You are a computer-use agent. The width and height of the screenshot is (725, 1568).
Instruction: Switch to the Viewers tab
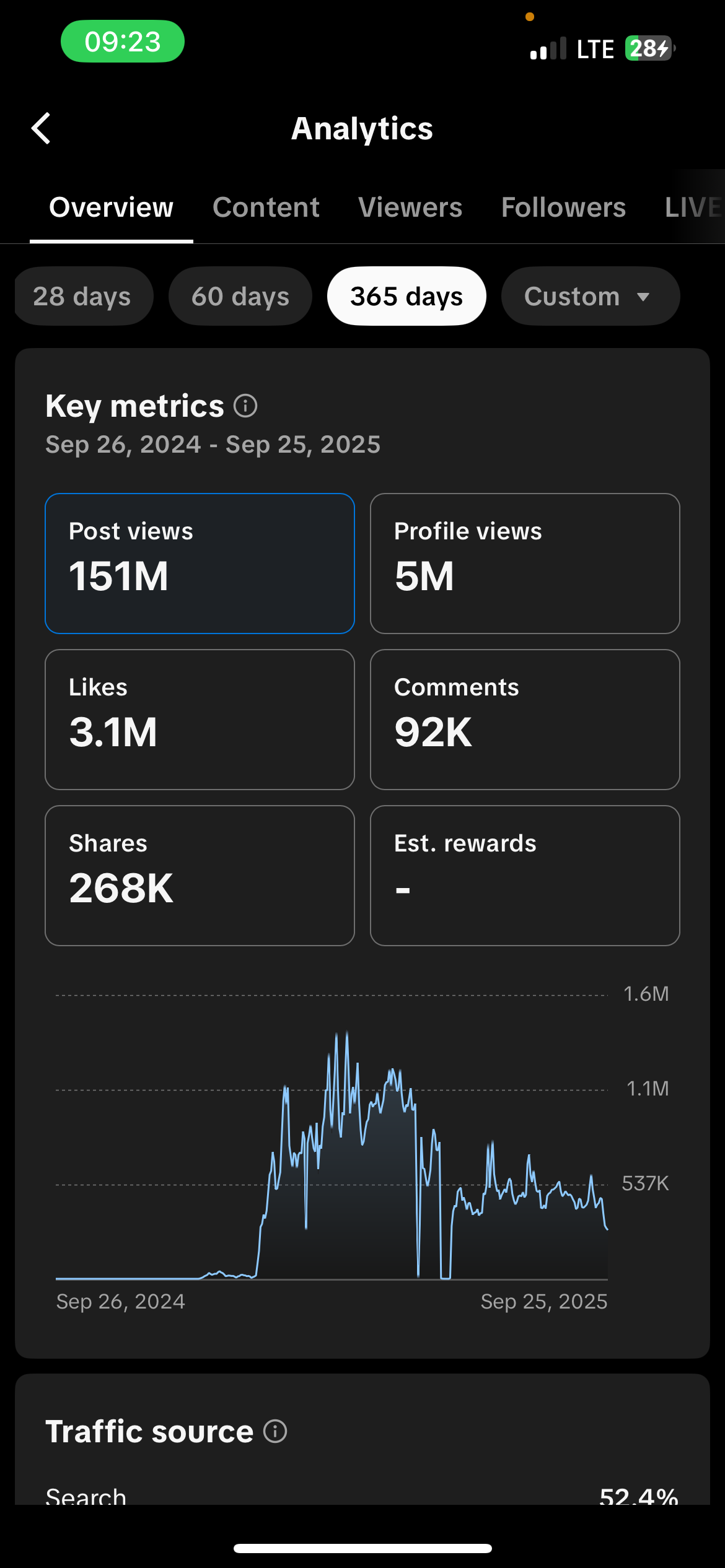410,207
